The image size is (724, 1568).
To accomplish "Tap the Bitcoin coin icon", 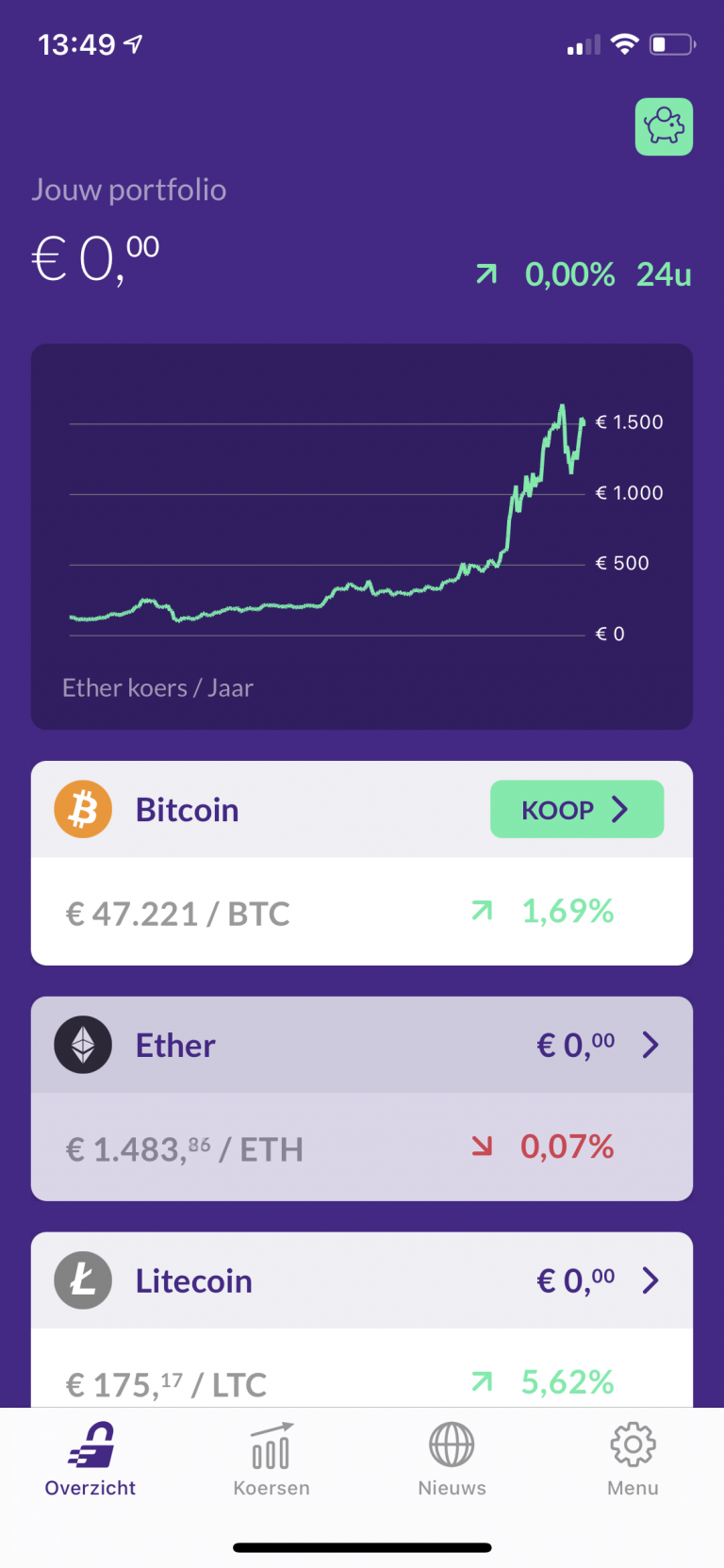I will (83, 808).
